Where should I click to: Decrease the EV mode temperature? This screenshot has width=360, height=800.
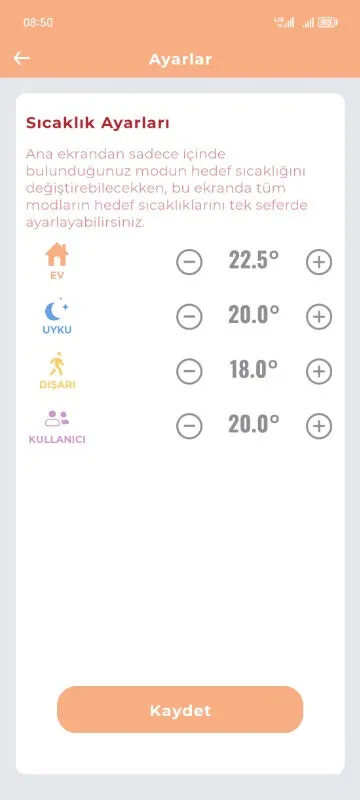[x=189, y=262]
